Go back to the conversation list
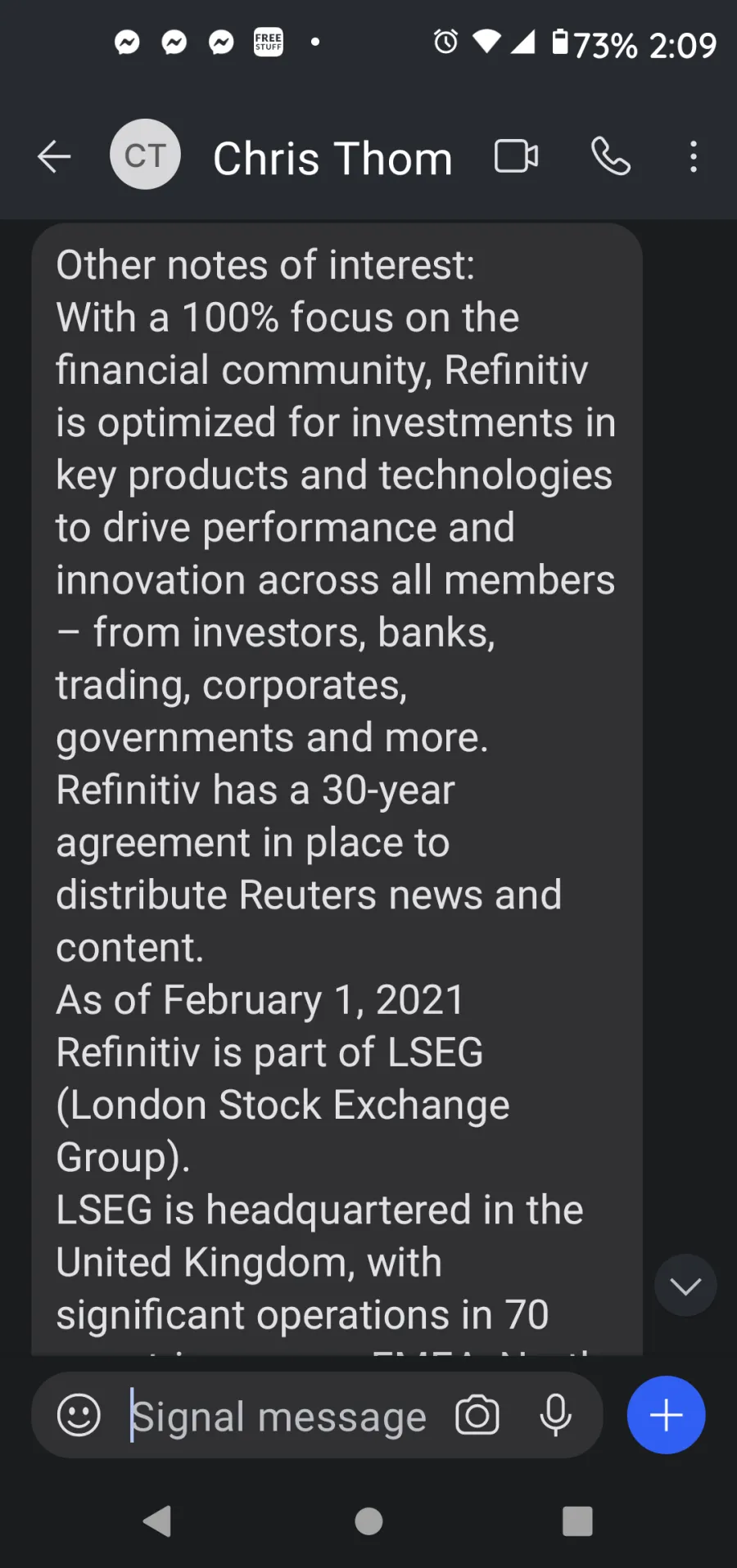 (x=54, y=156)
